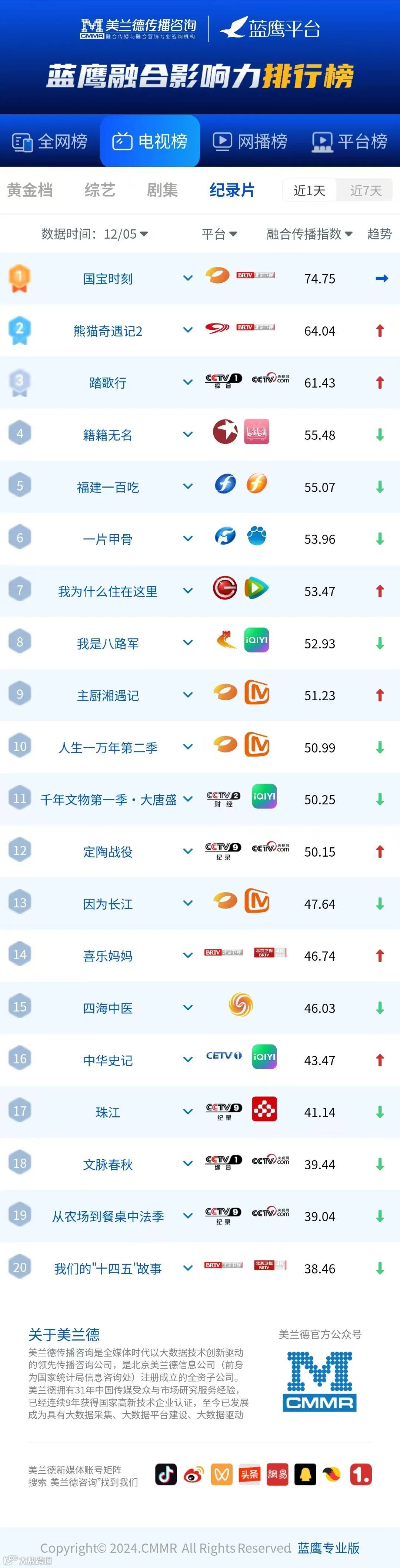The image size is (400, 1568).
Task: Show the 黄金档 category
Action: [30, 190]
